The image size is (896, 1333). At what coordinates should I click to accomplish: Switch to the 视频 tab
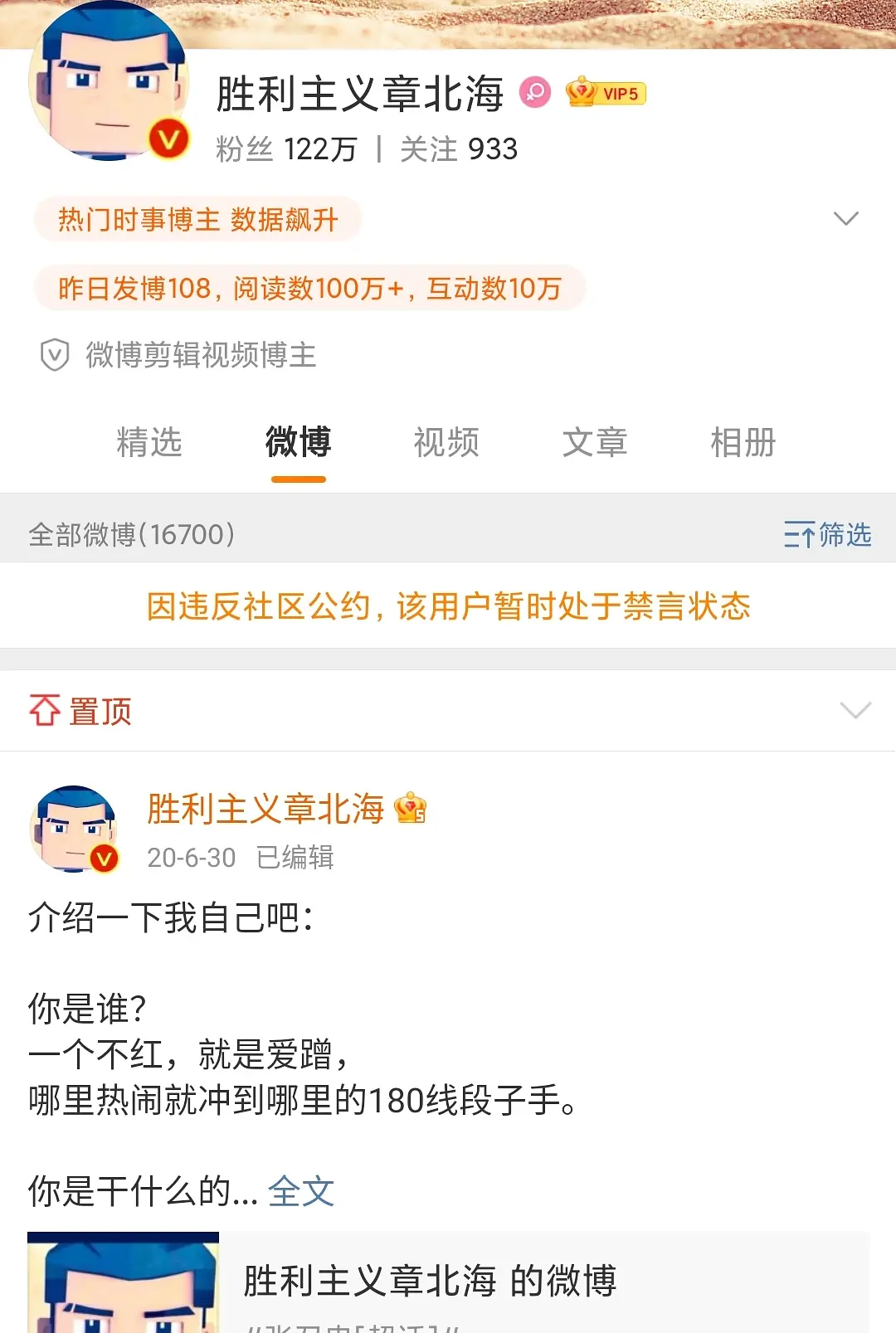(x=446, y=442)
